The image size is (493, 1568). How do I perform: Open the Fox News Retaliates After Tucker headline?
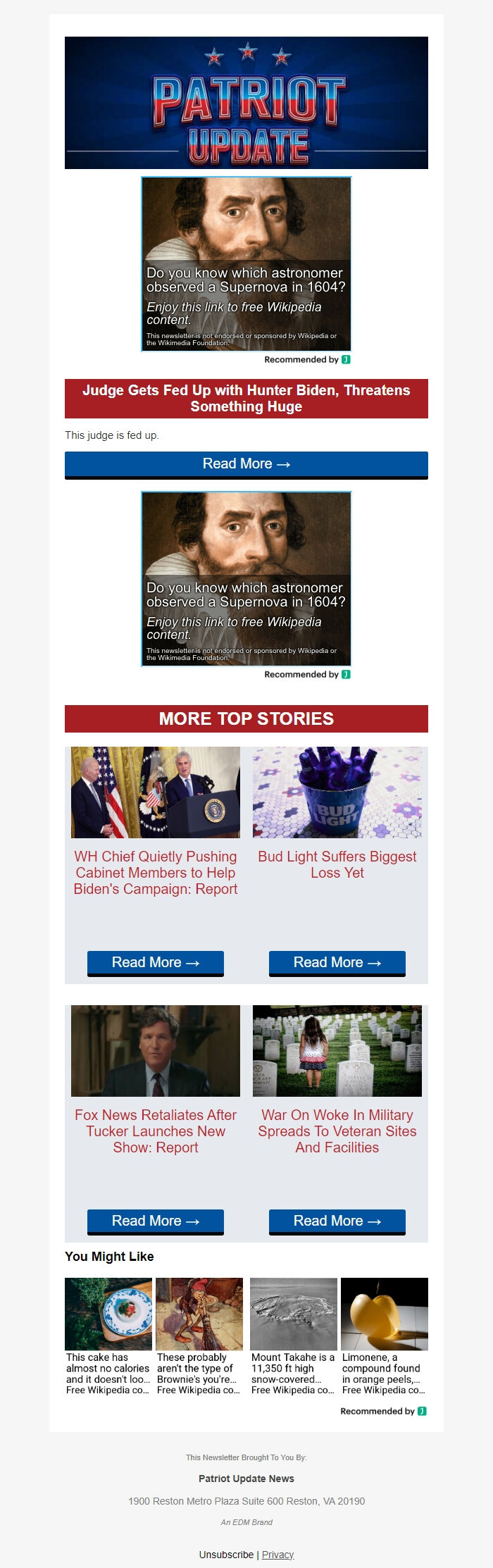pyautogui.click(x=156, y=1131)
